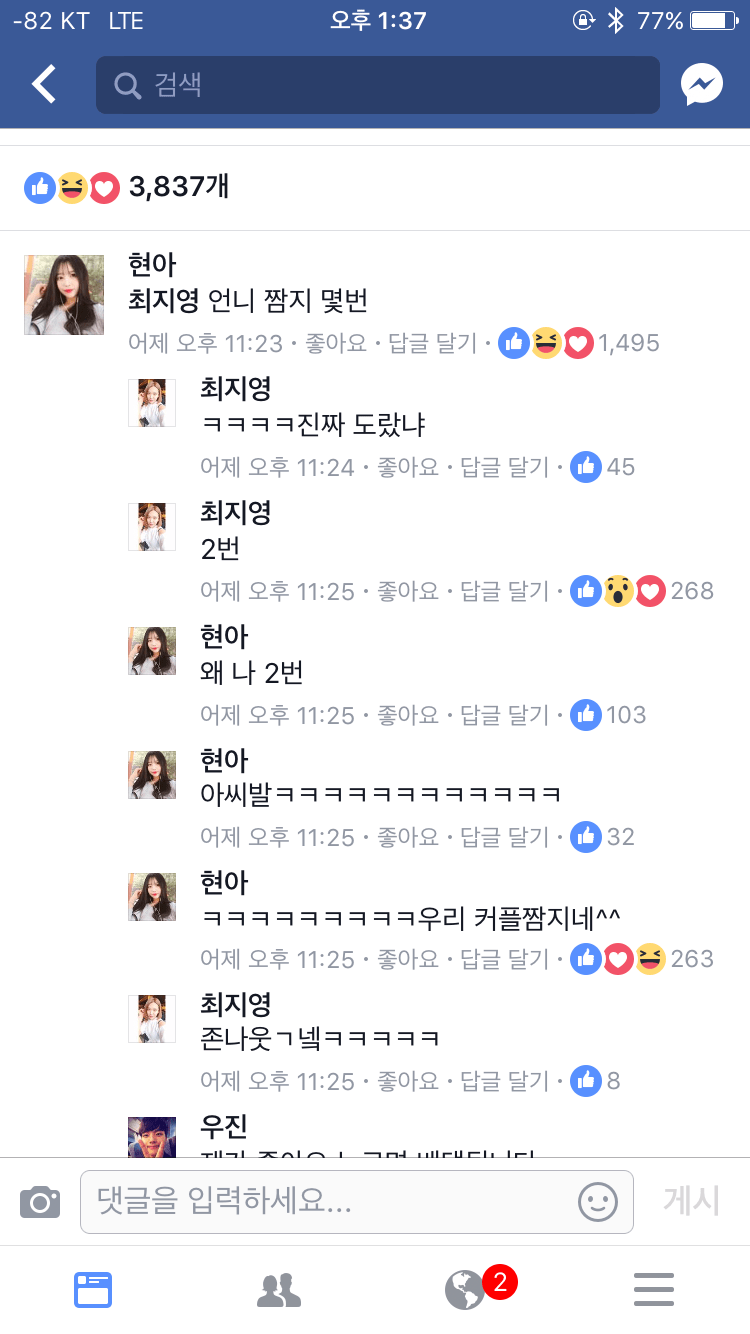The image size is (750, 1334).
Task: Like 최지영's reply '2번'
Action: (408, 591)
